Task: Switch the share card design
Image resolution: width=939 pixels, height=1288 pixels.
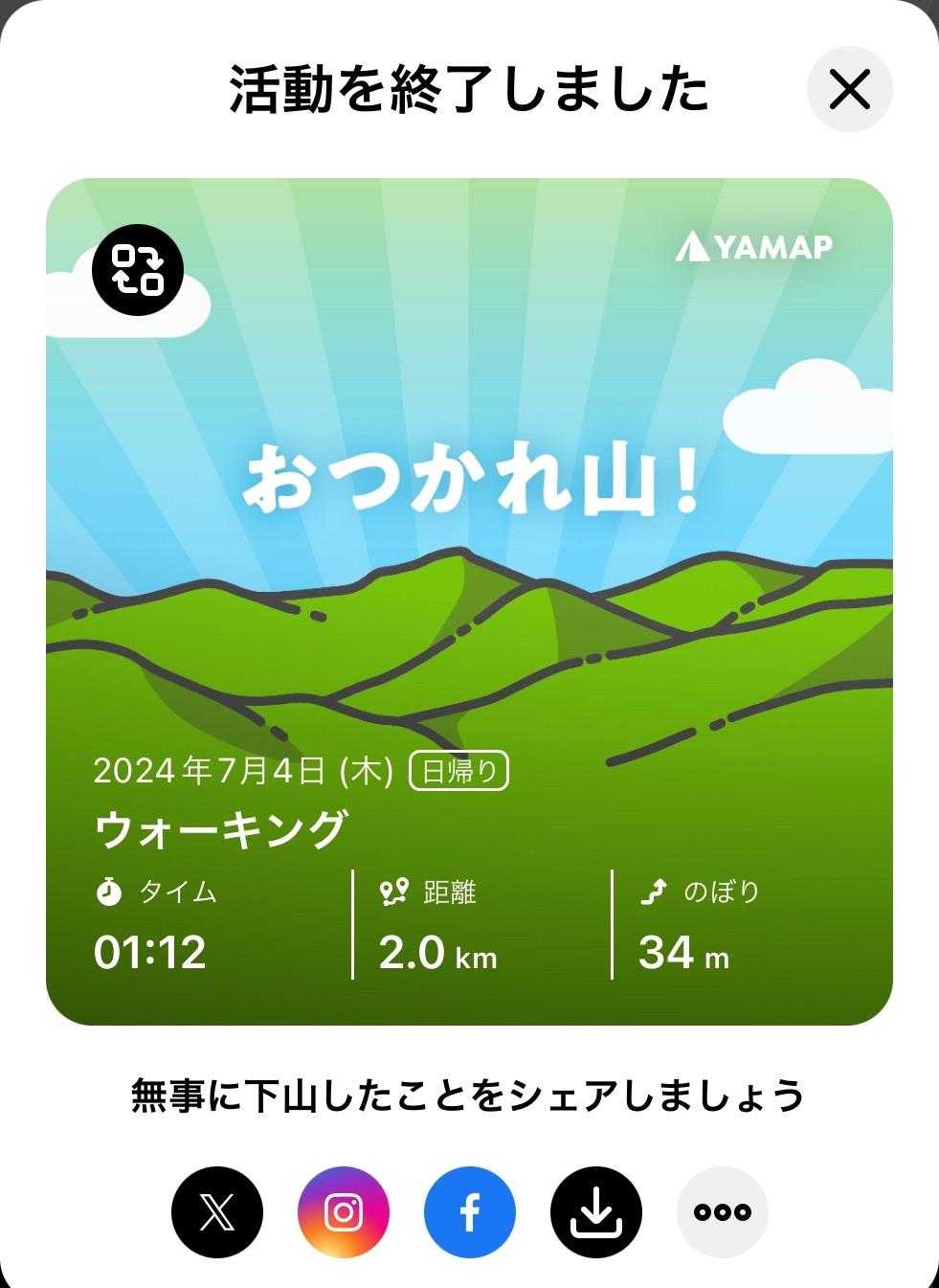Action: point(137,268)
